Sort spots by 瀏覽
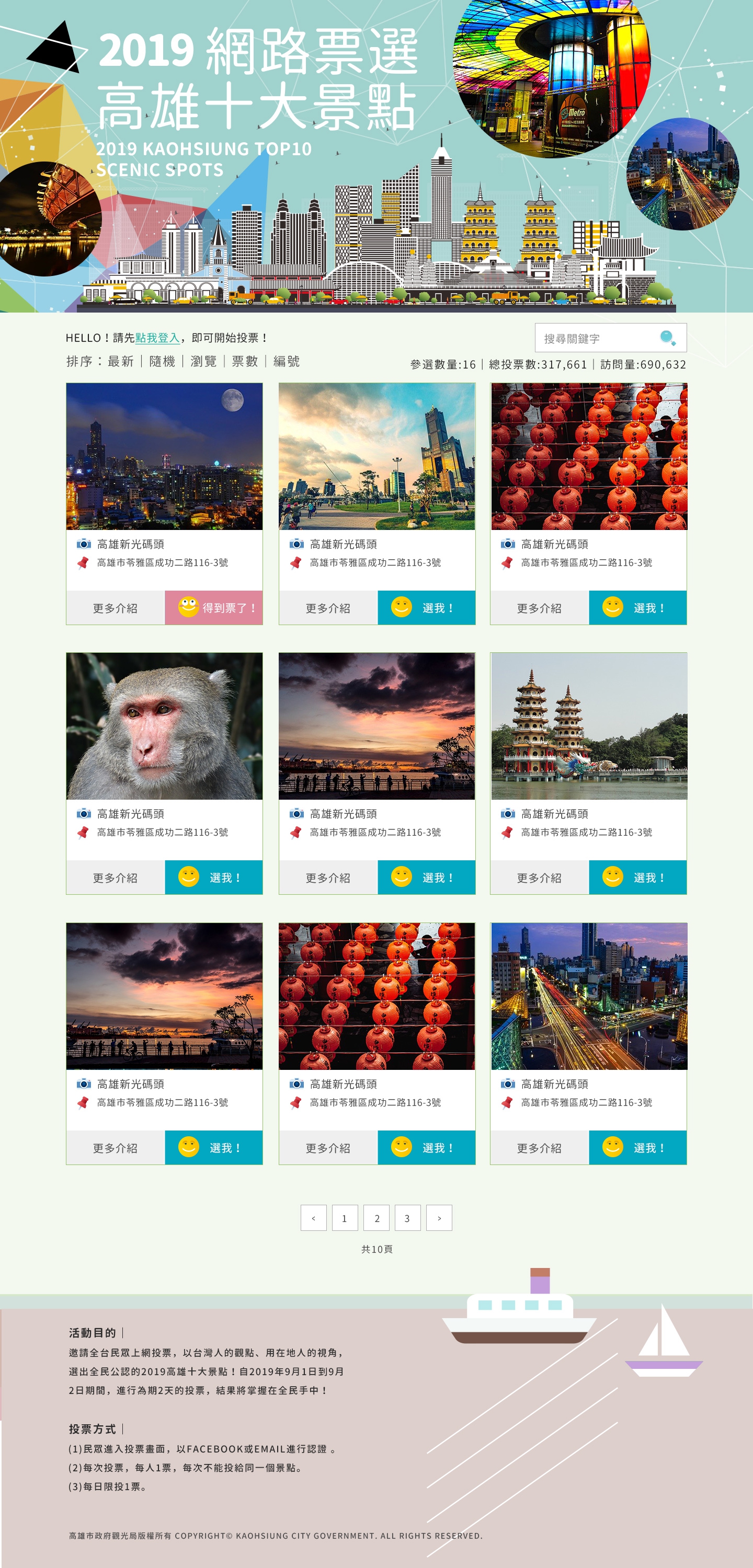This screenshot has height=1568, width=753. [203, 362]
